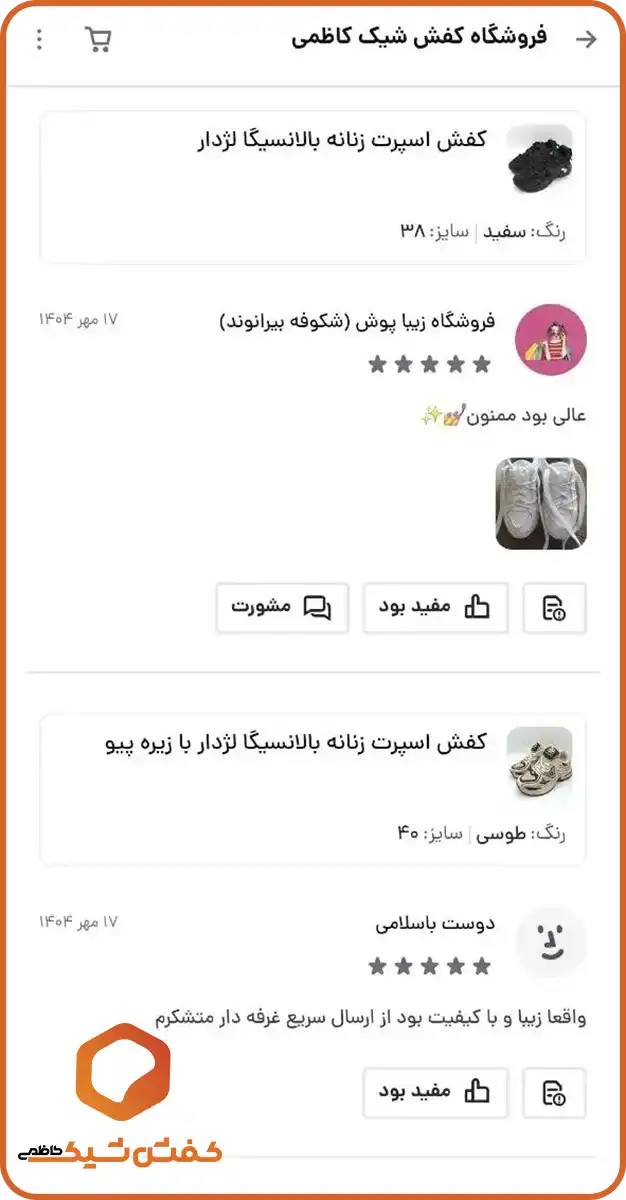View فروشگاه زیبا پوش reviewer profile
The height and width of the screenshot is (1200, 626).
(550, 341)
